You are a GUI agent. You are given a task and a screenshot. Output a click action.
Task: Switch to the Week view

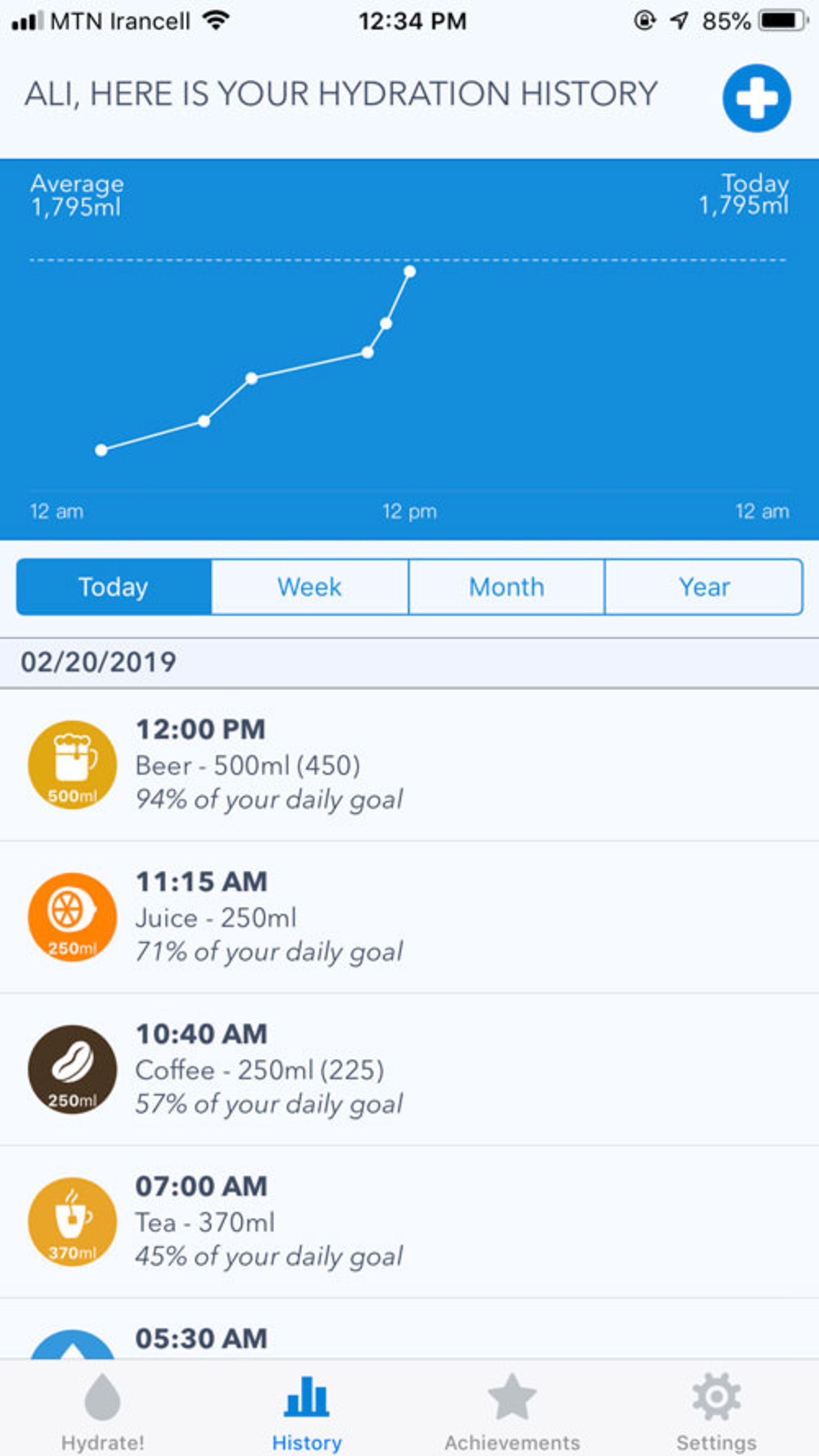click(x=310, y=587)
